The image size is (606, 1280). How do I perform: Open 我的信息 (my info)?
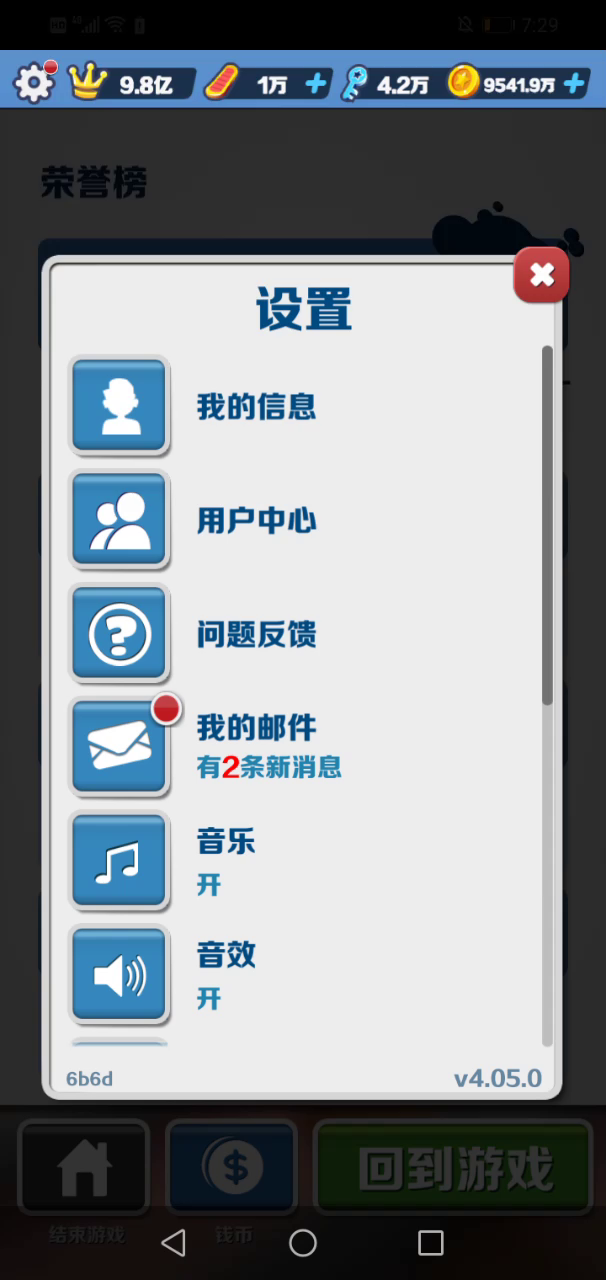pos(119,406)
